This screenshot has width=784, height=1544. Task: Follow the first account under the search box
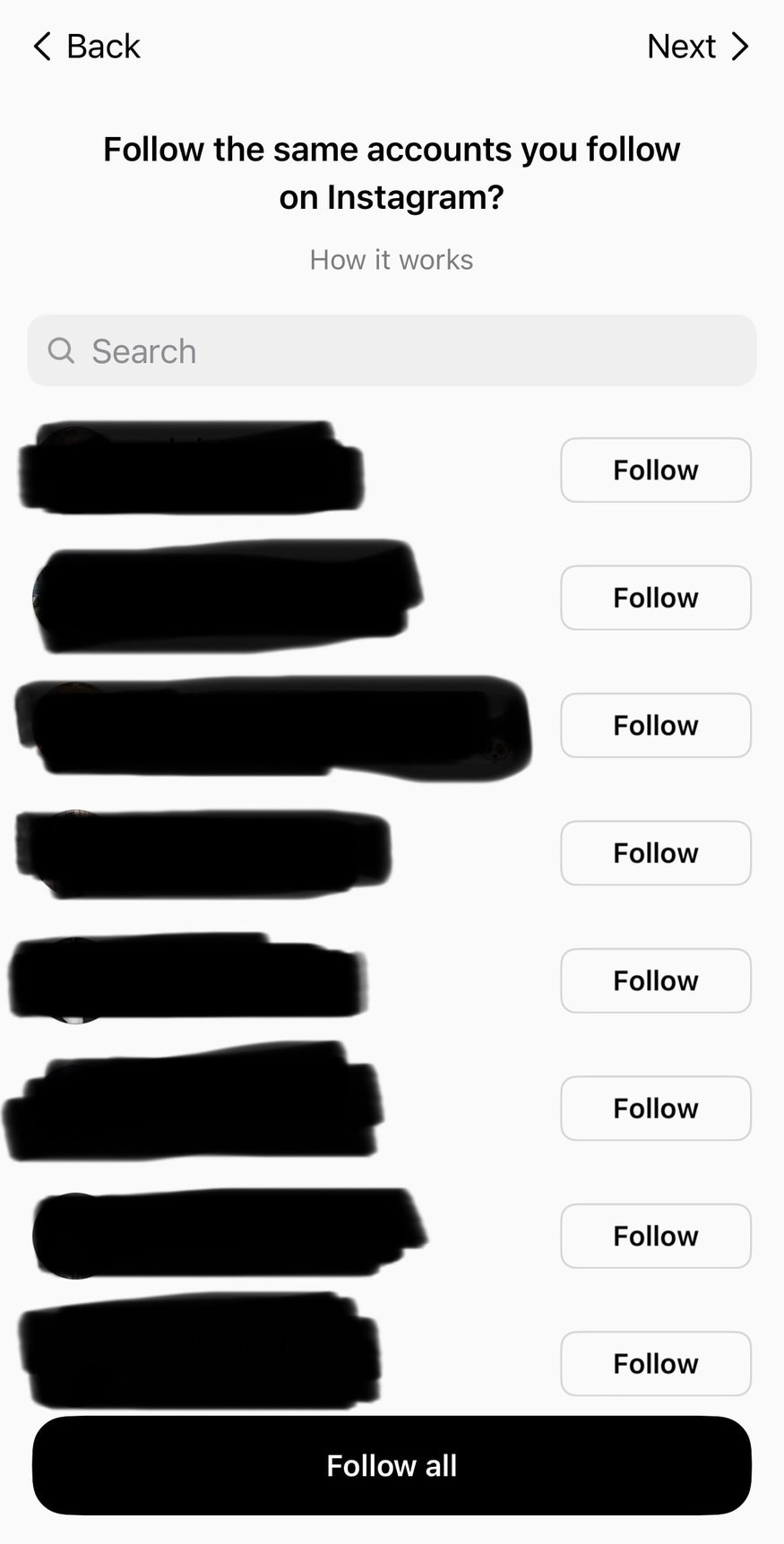pos(655,470)
